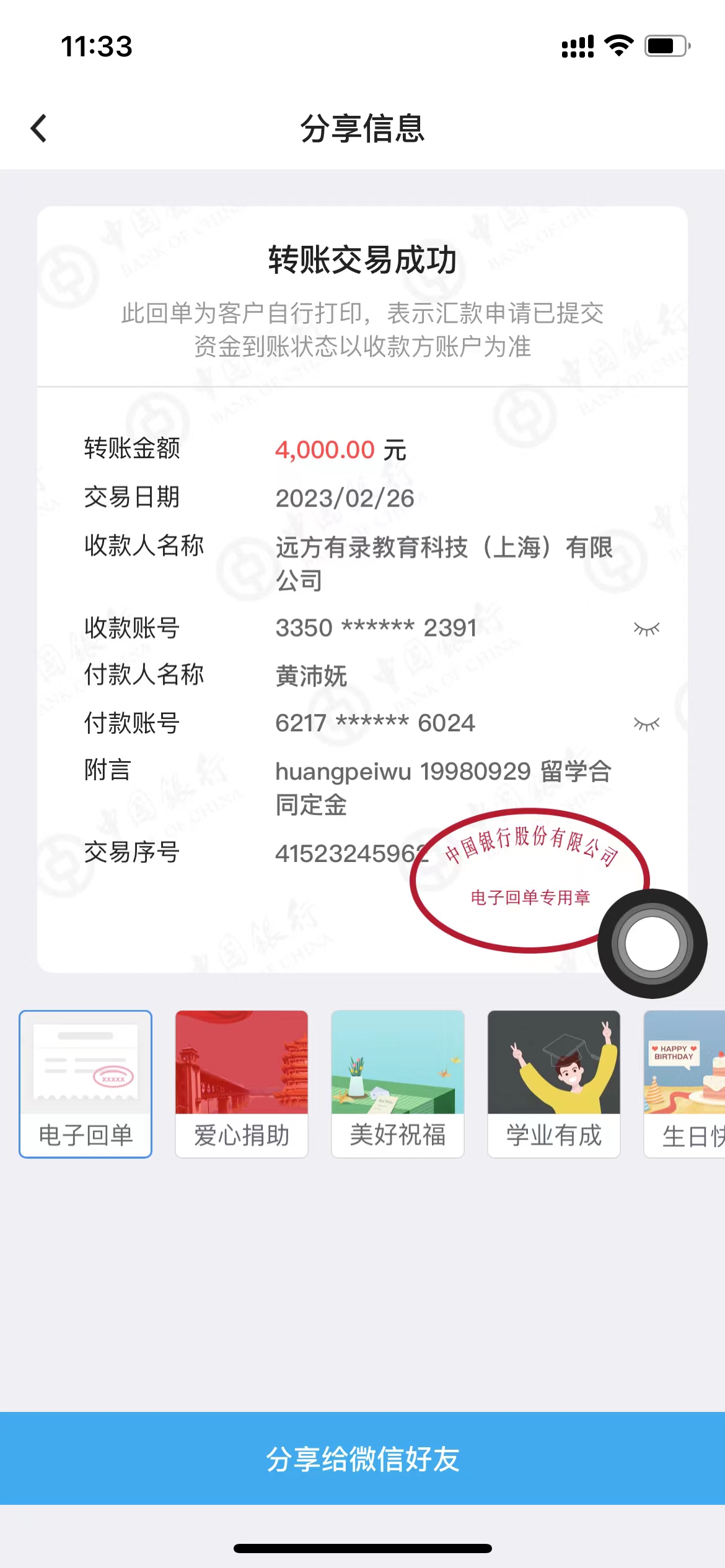
Task: Choose the 美好祝福 template
Action: (398, 1084)
